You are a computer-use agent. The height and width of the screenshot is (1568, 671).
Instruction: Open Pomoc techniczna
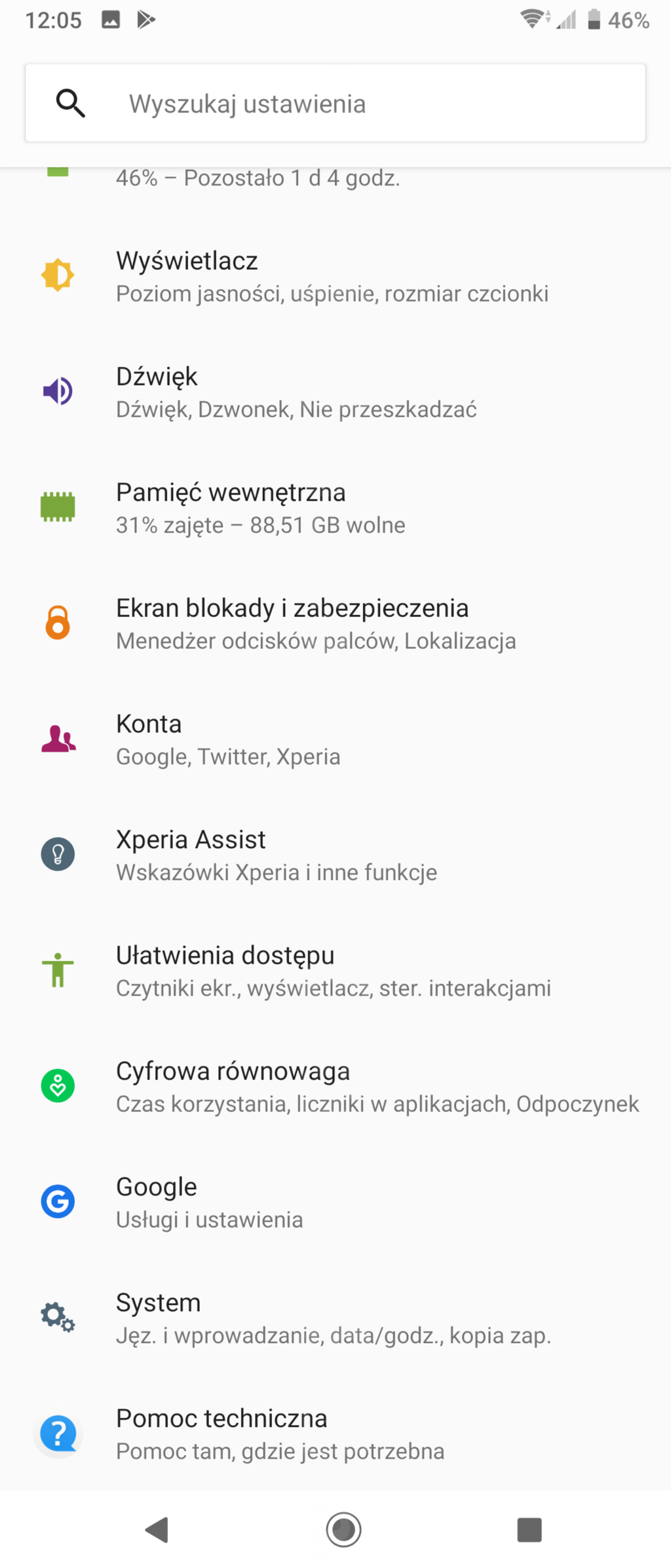pos(280,1434)
